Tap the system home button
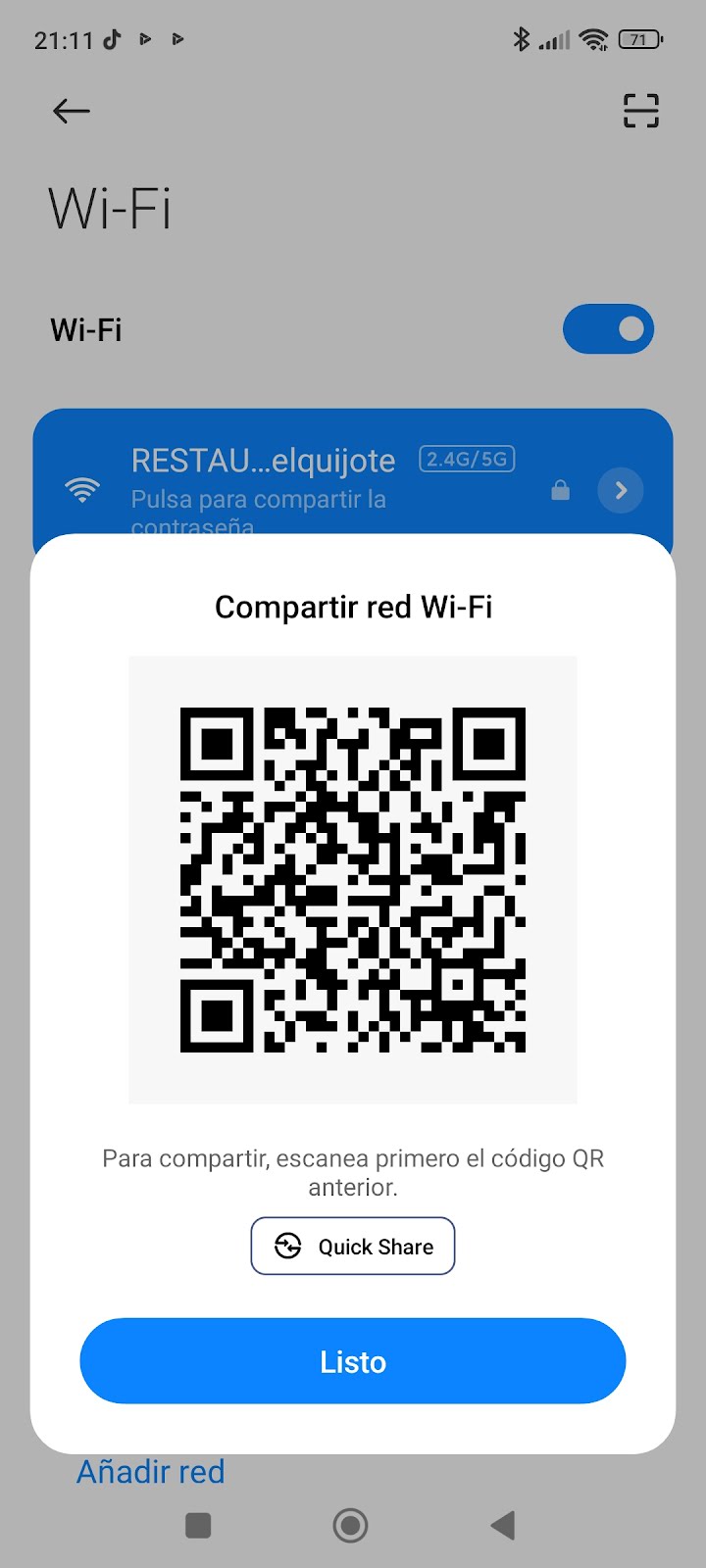The height and width of the screenshot is (1568, 706). [x=351, y=1525]
